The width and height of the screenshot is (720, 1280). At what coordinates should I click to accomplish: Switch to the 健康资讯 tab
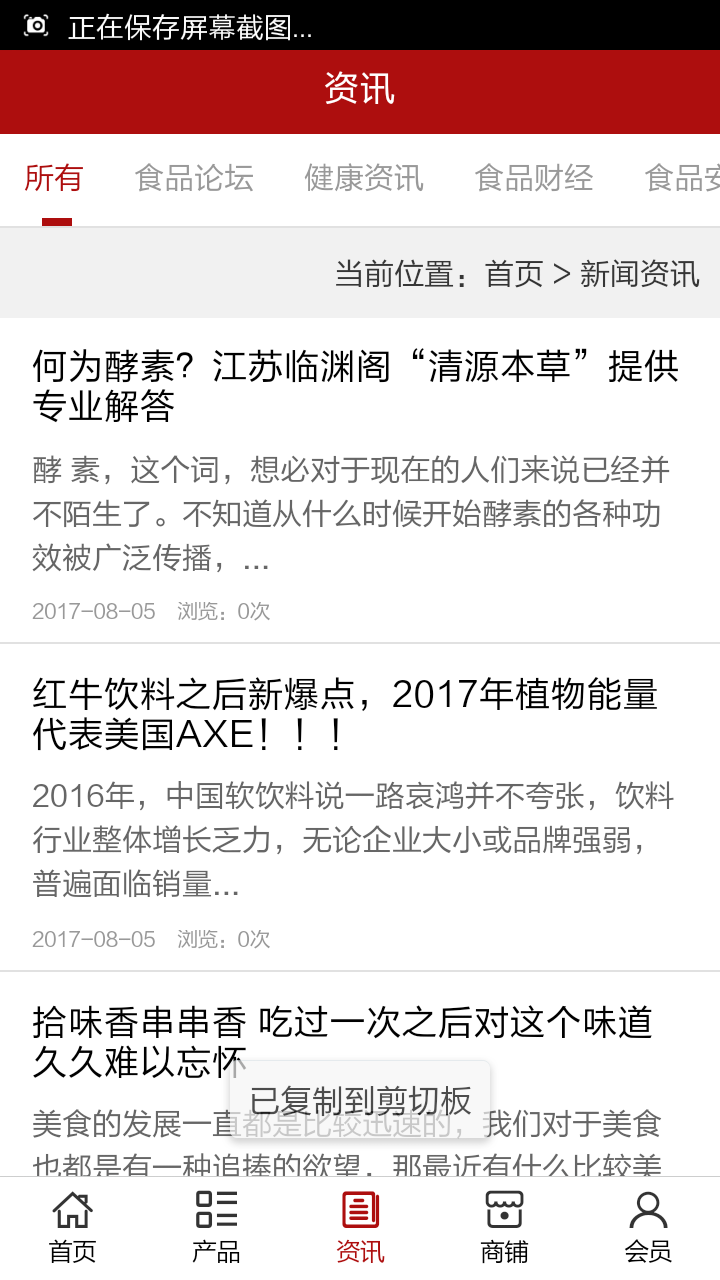pos(363,178)
